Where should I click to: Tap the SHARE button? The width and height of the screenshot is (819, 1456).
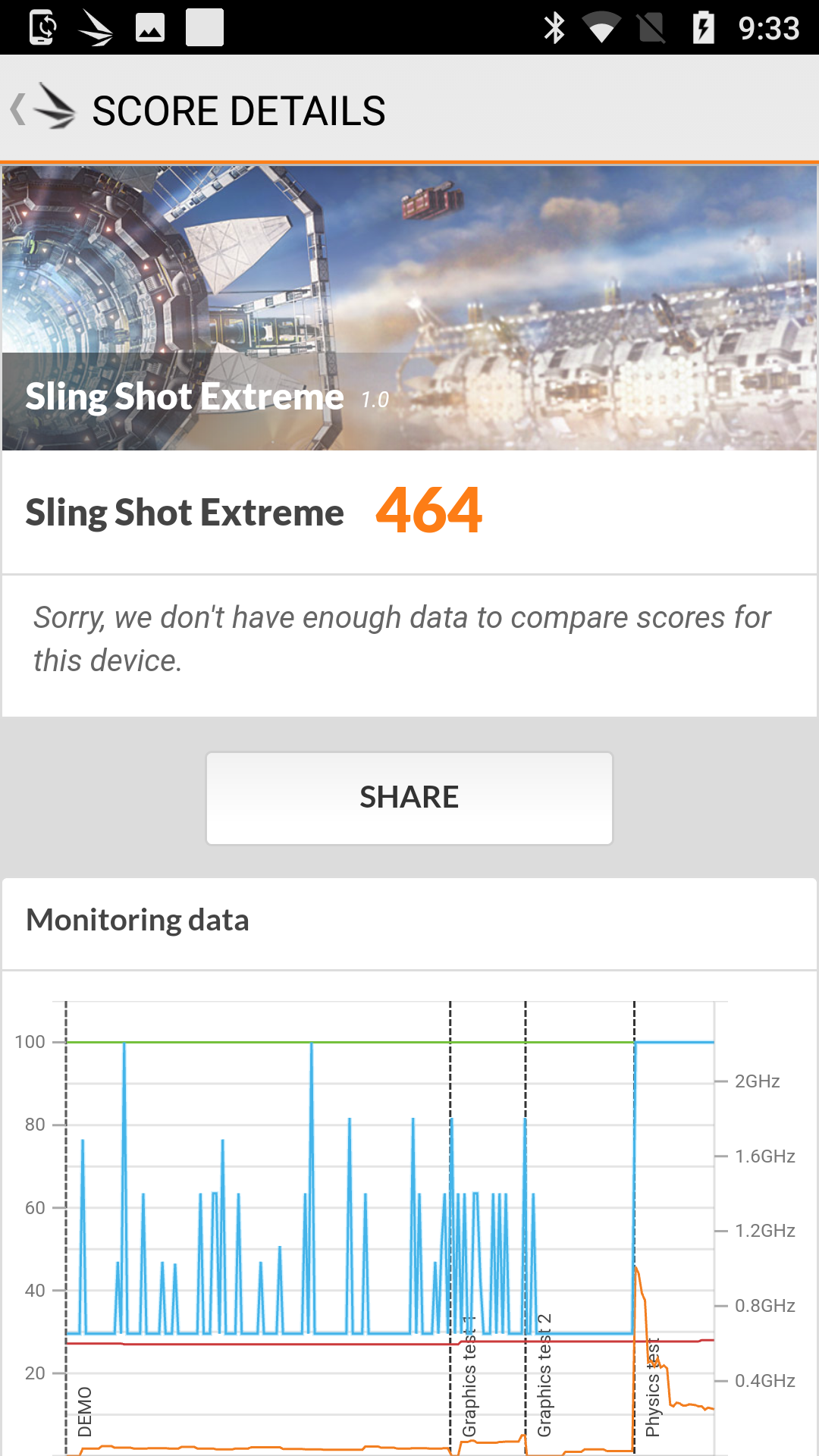pyautogui.click(x=409, y=798)
